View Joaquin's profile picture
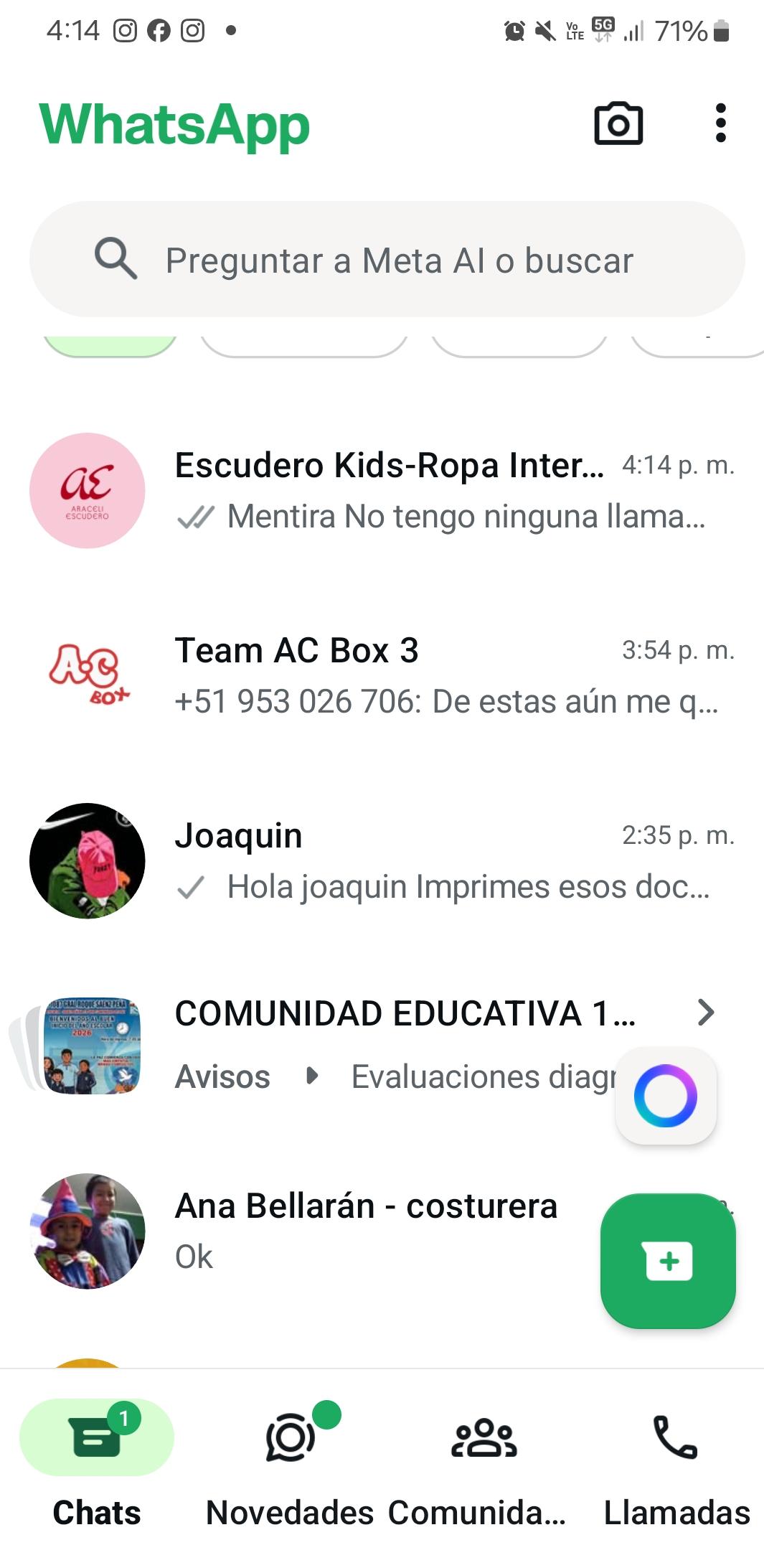This screenshot has width=764, height=1568. coord(88,860)
